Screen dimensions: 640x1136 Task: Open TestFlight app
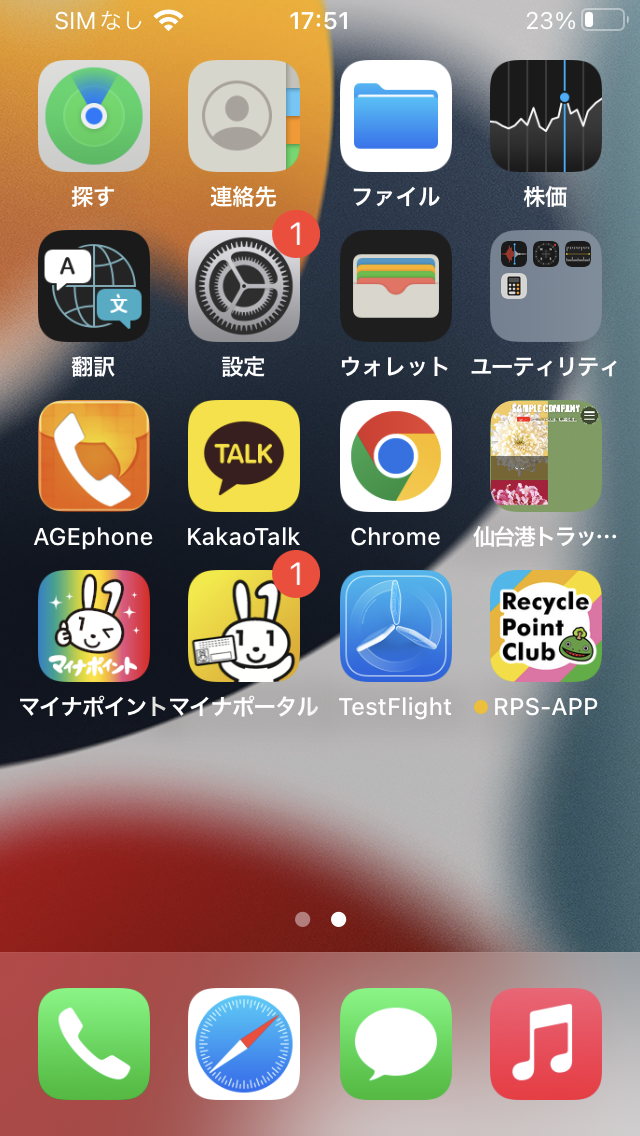[x=396, y=626]
